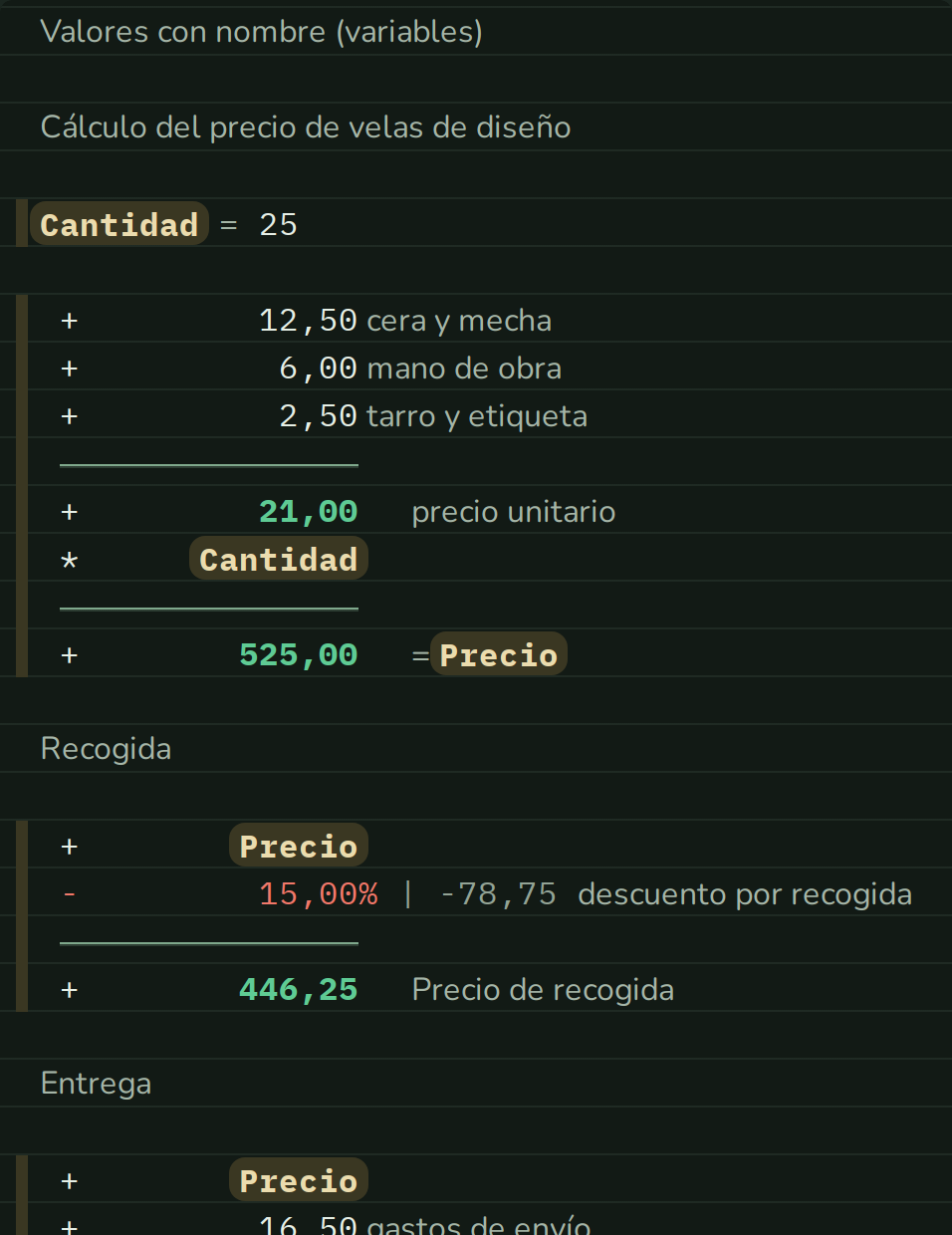Edit the 6,00 mano de obra line
Screen dimensions: 952x1235
pos(476,368)
